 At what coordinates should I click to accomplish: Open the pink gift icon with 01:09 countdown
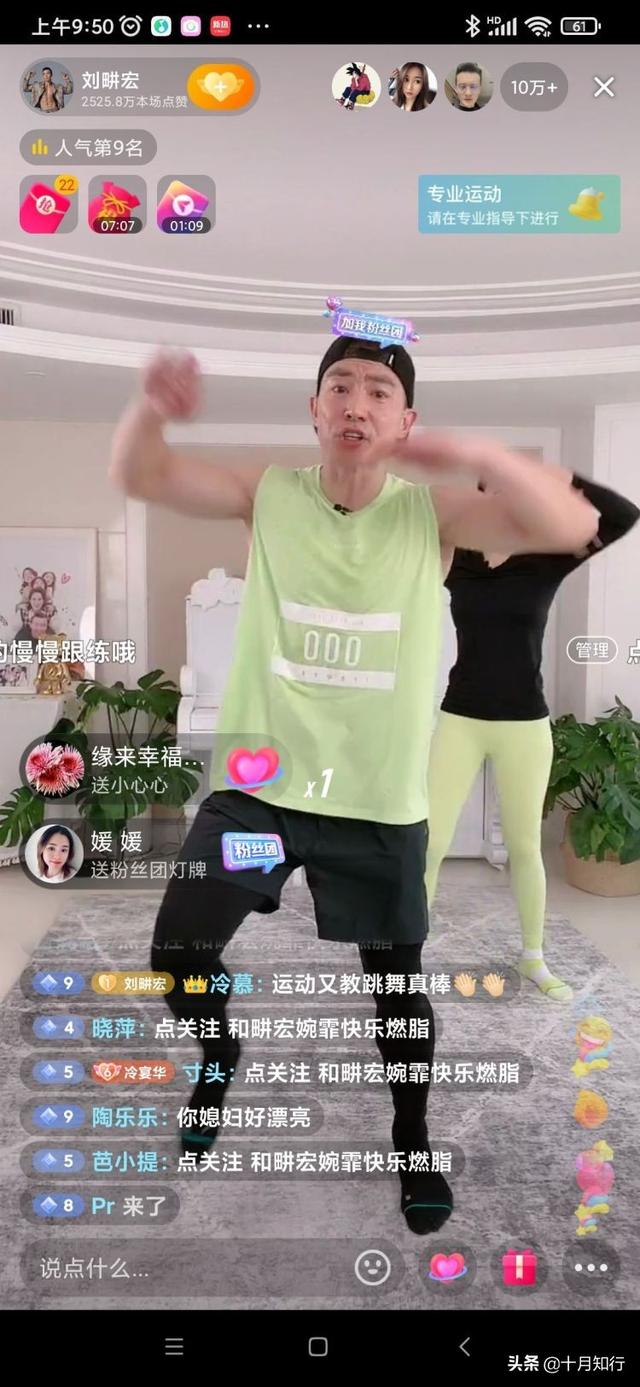pos(186,204)
